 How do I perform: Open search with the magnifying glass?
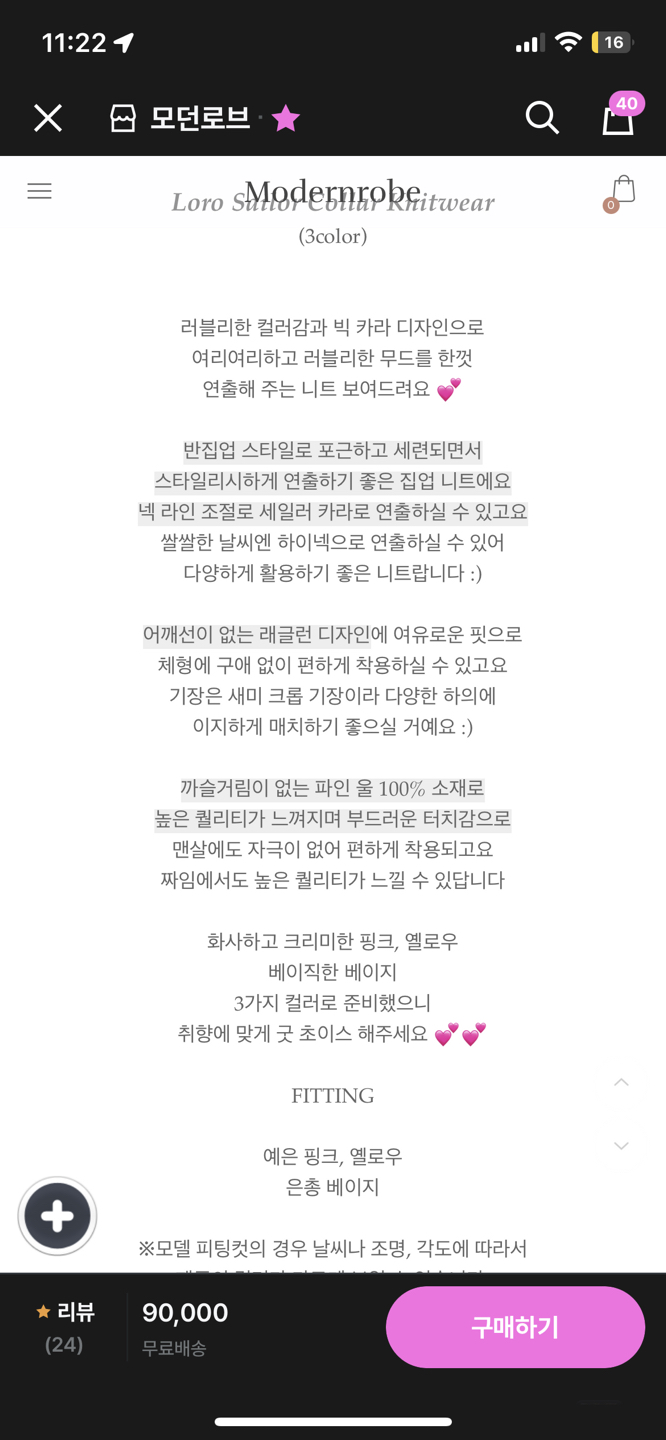542,118
